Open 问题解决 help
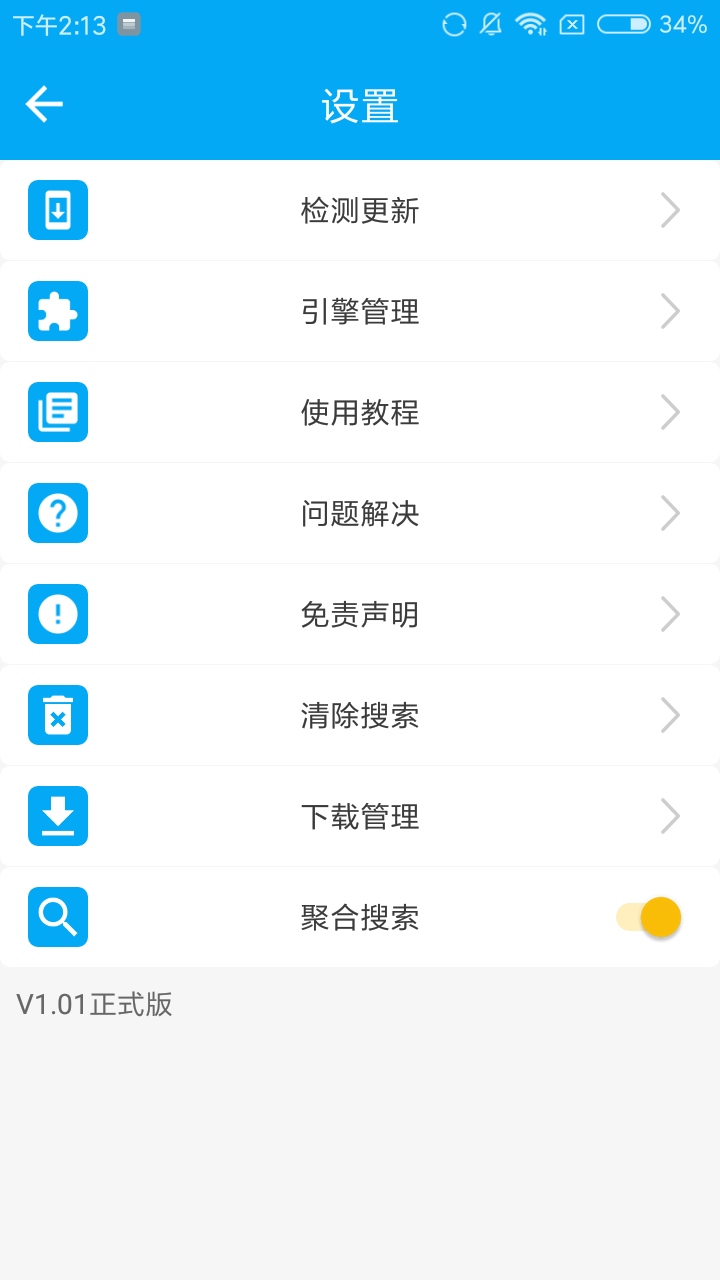The image size is (720, 1280). [360, 513]
